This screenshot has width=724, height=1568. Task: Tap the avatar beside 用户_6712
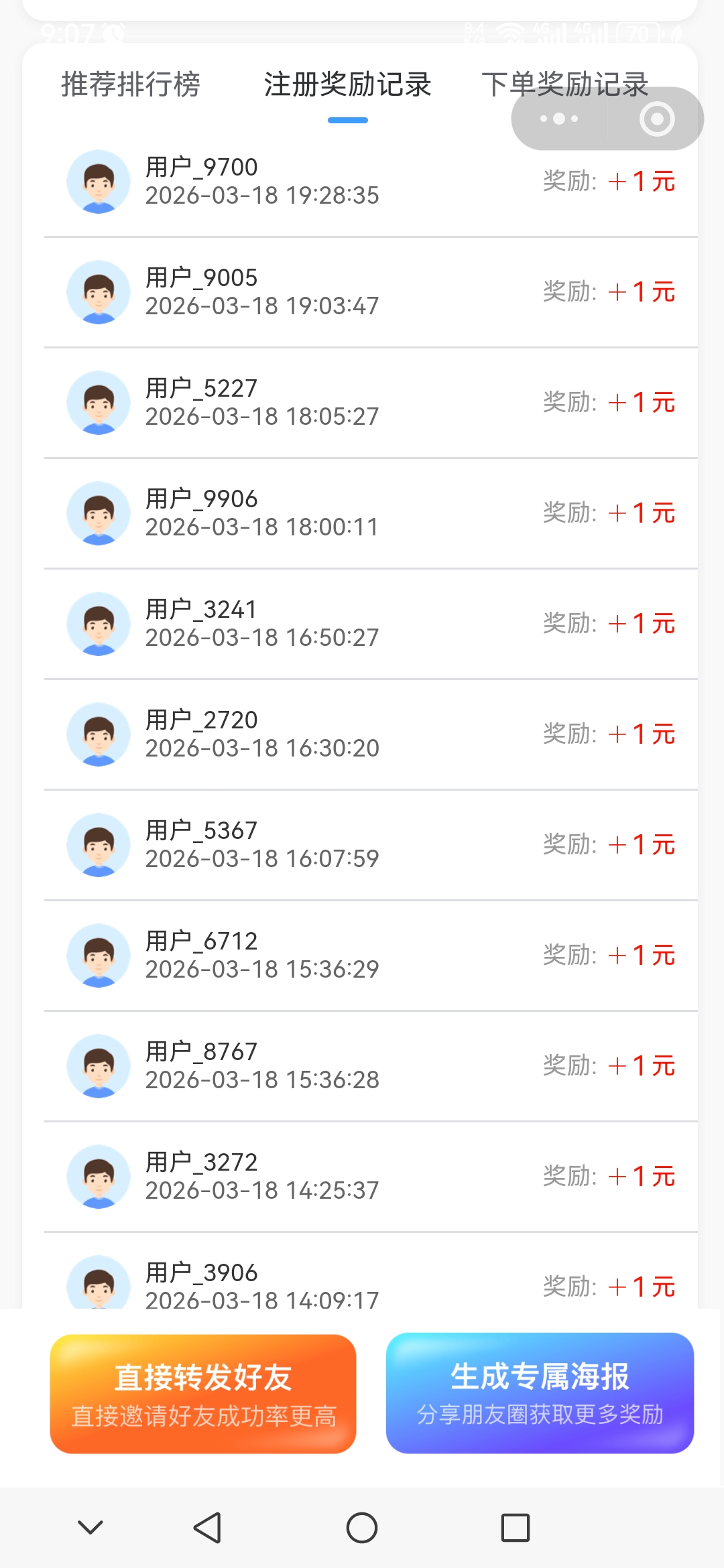[x=98, y=955]
